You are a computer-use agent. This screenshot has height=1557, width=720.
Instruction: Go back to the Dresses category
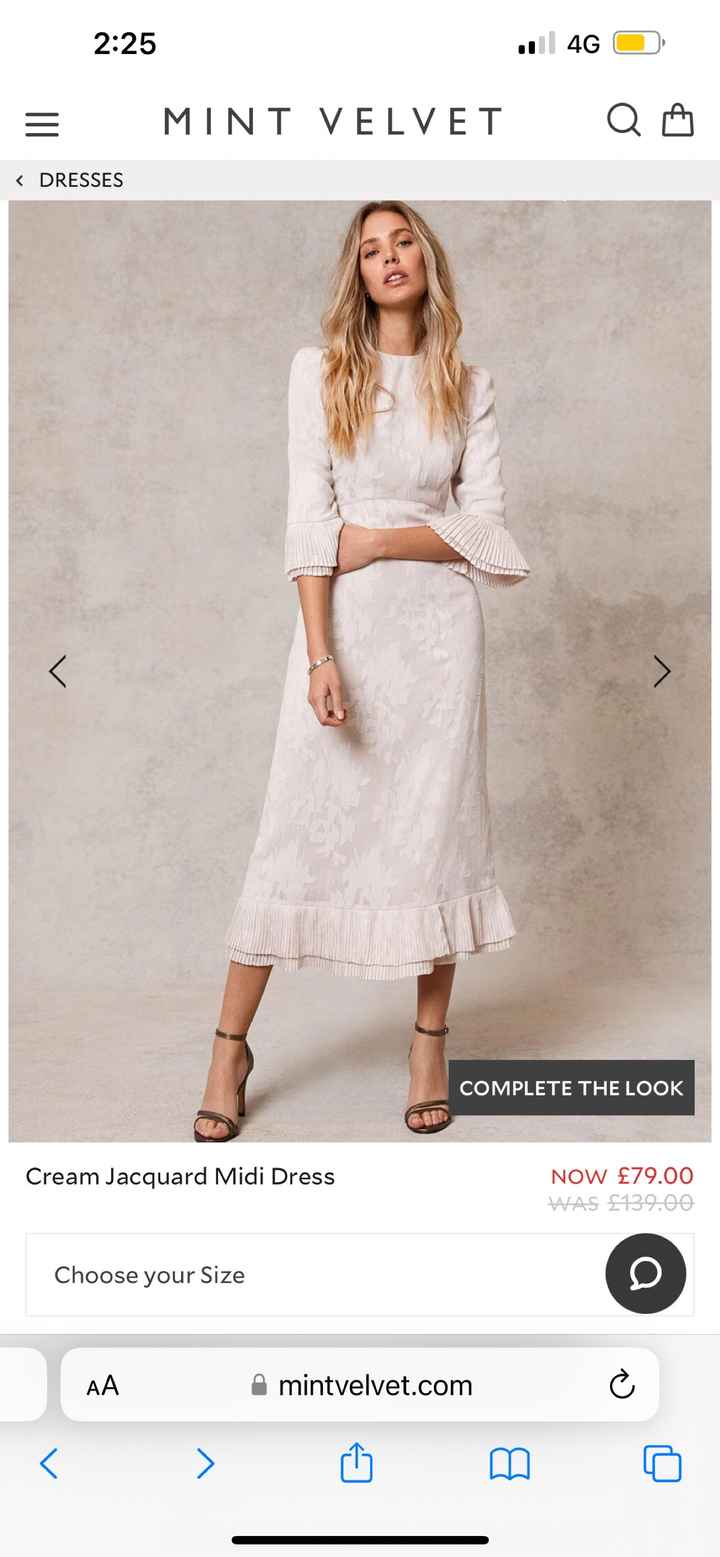tap(70, 180)
